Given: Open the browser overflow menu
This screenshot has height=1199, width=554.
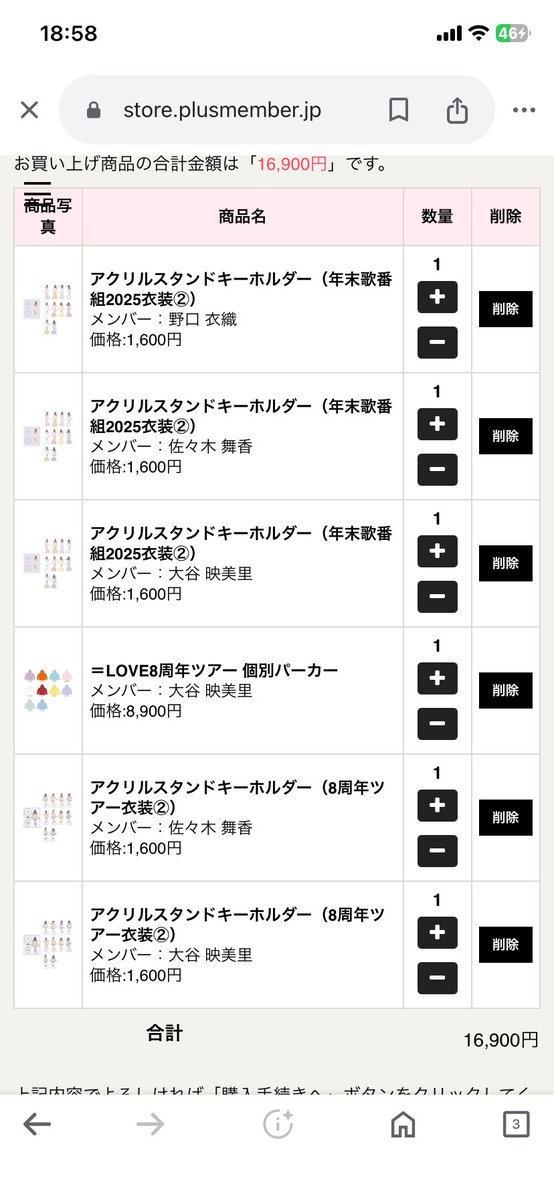Looking at the screenshot, I should coord(524,110).
